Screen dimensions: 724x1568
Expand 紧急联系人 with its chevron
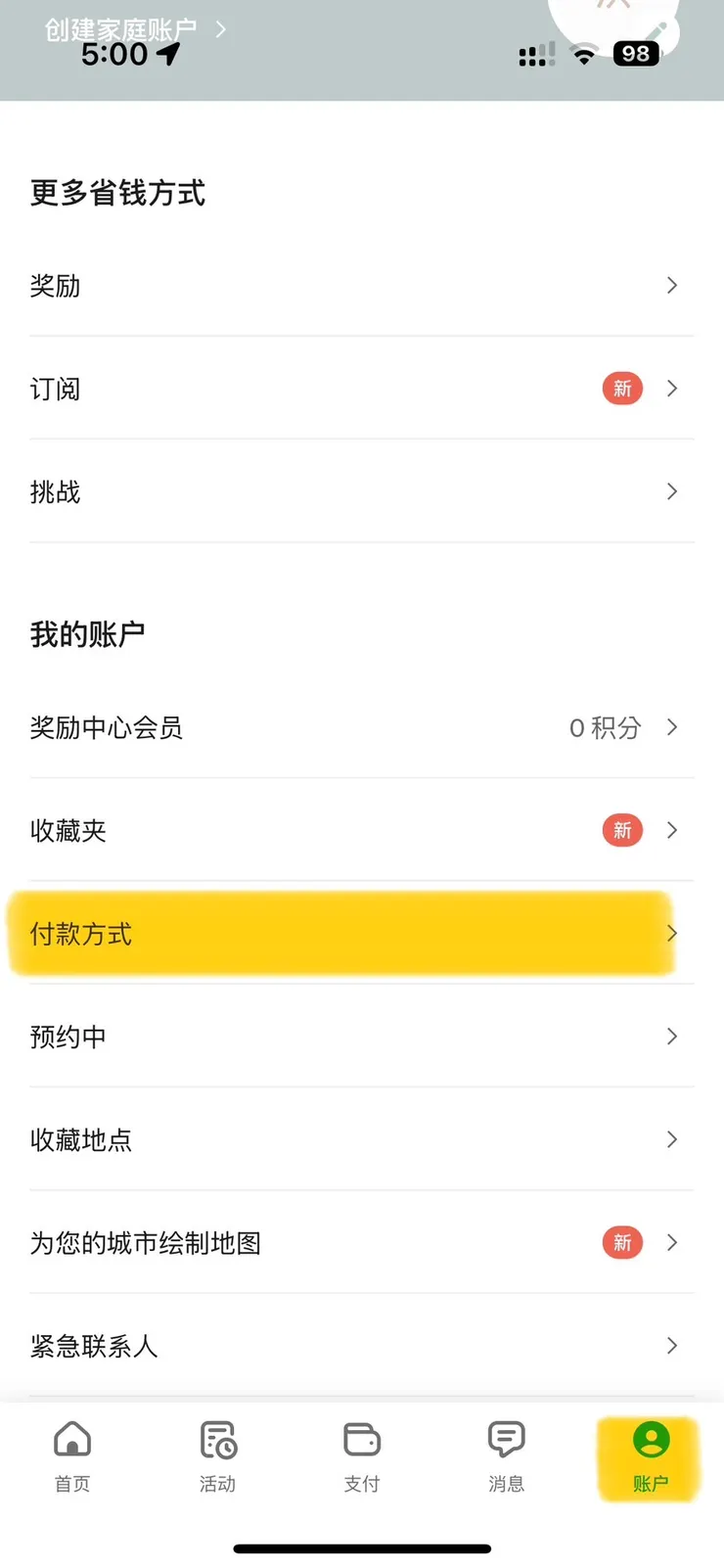(671, 1346)
